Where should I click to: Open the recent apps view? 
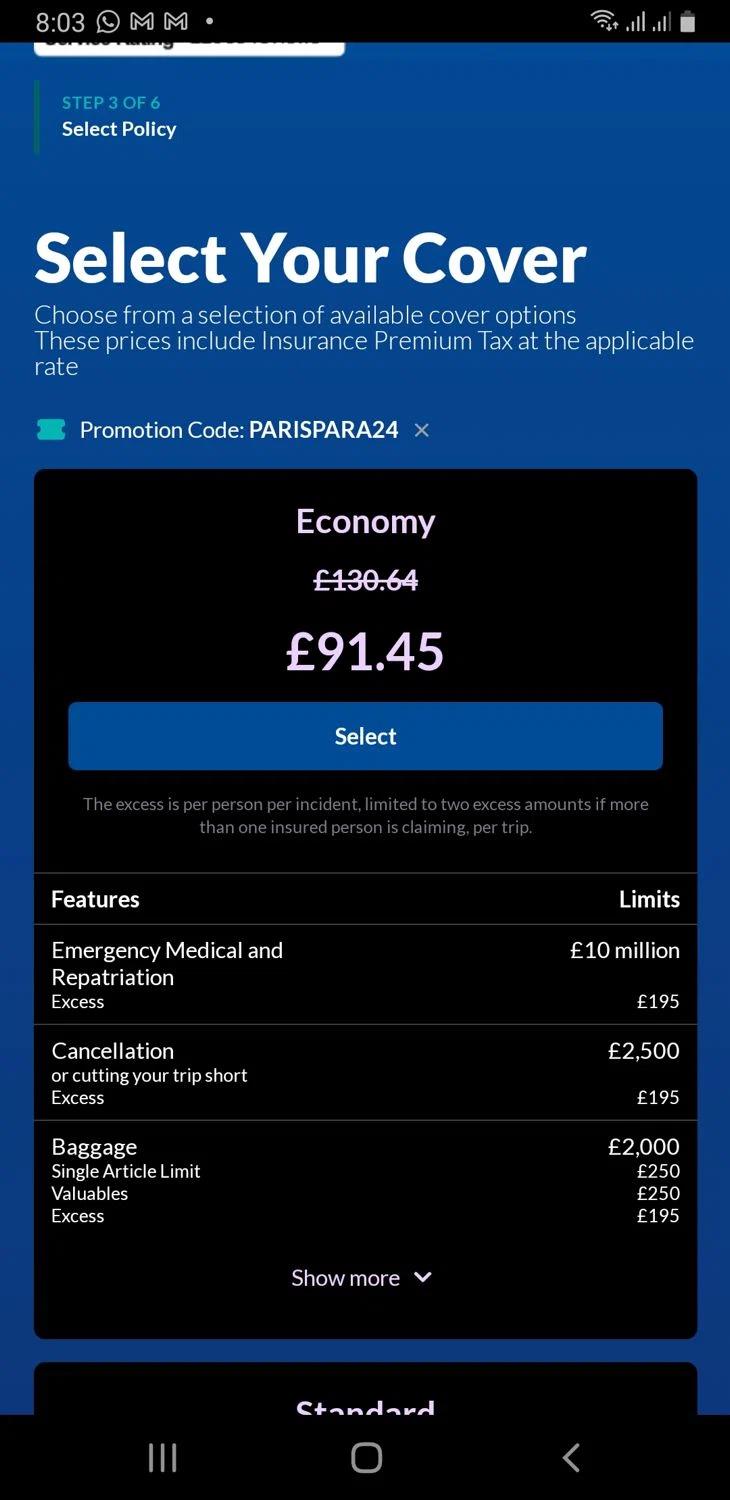pos(162,1457)
